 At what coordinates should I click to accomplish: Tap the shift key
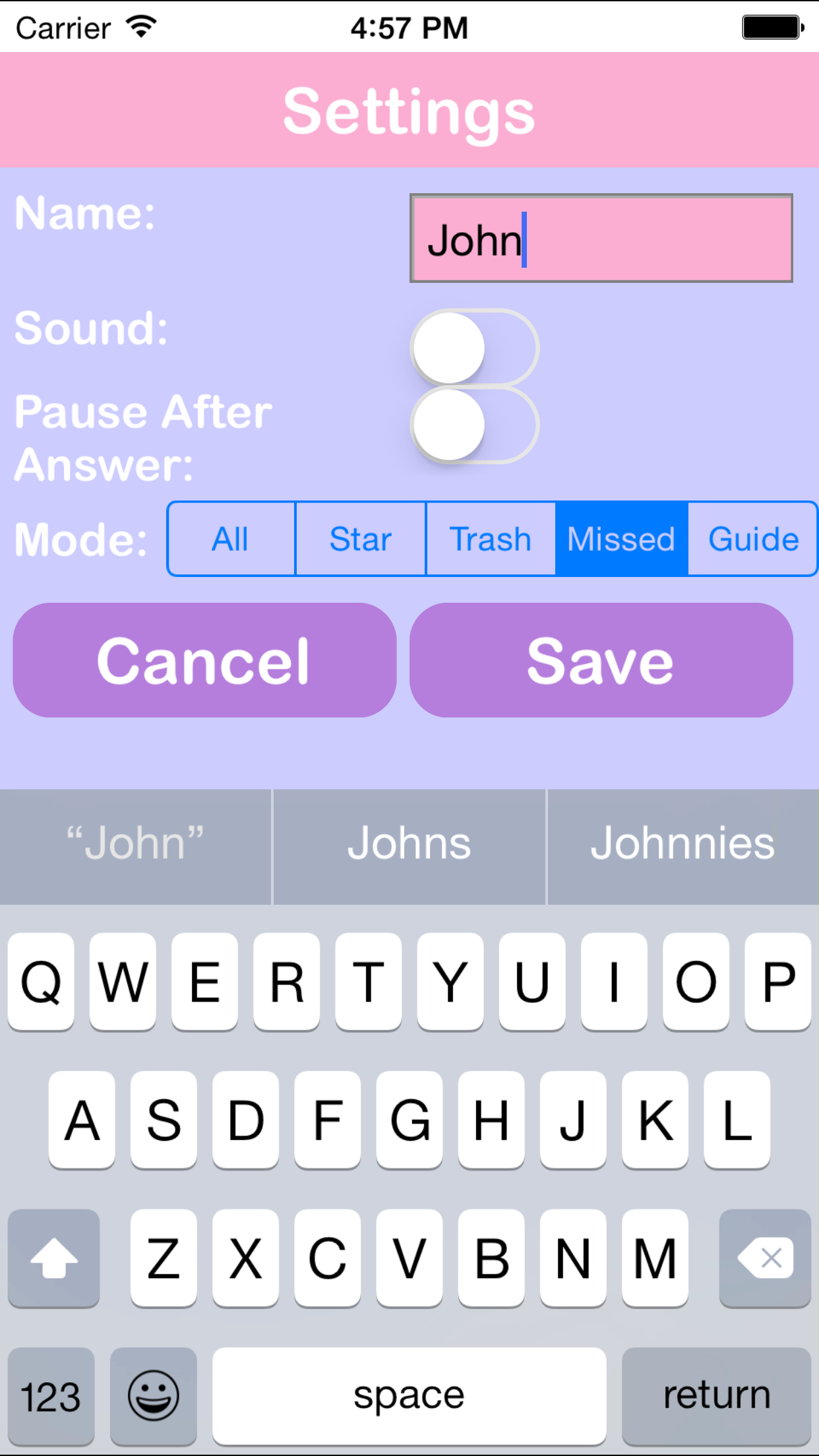coord(54,1258)
